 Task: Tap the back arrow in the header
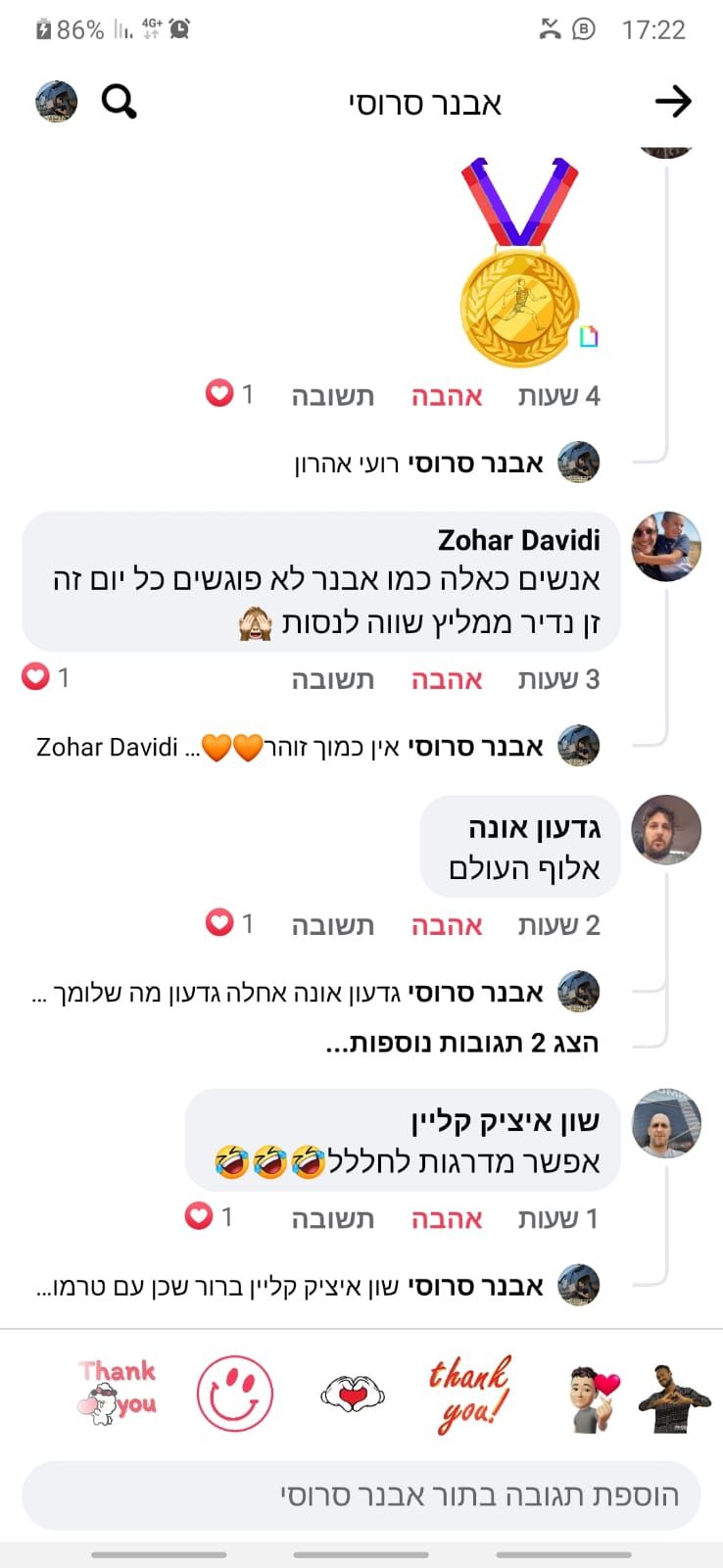click(x=672, y=102)
